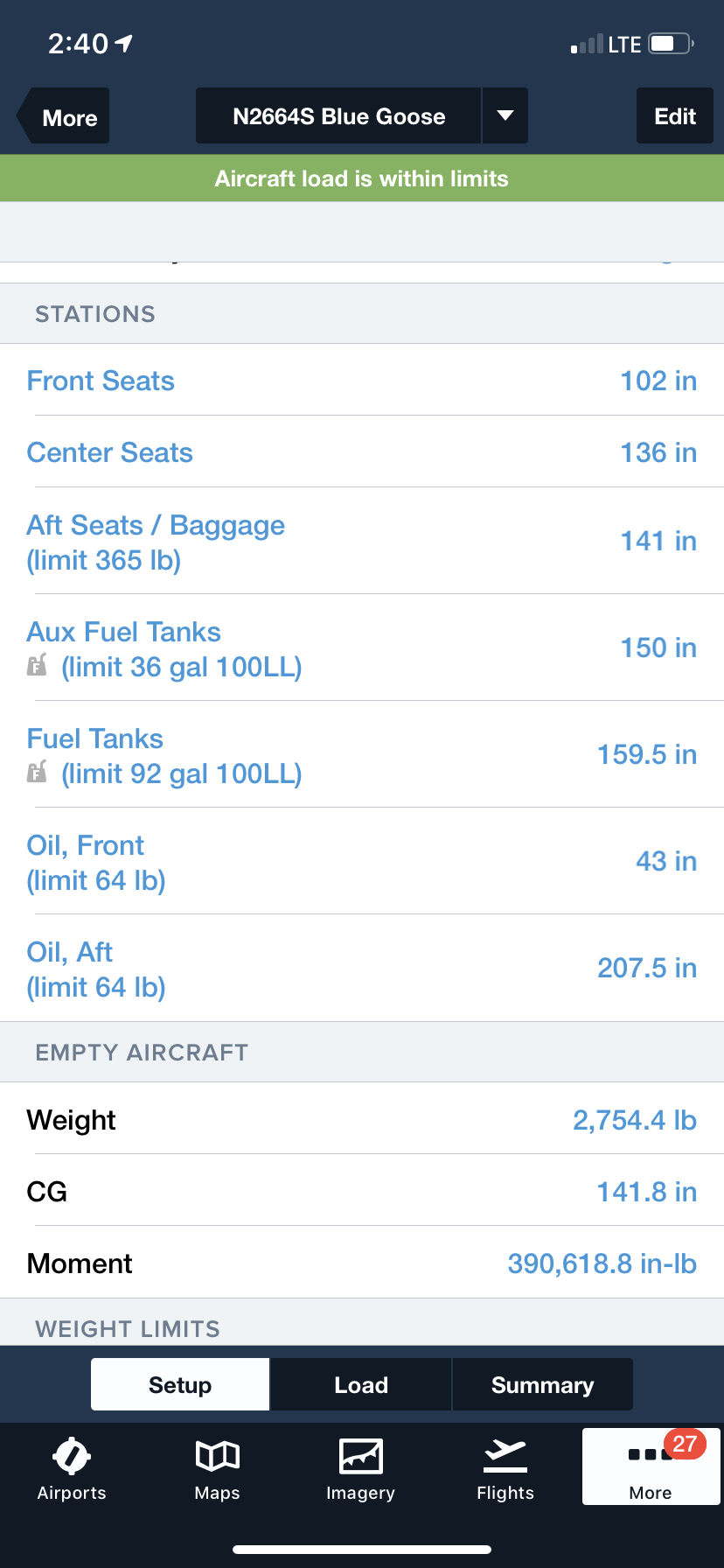Open the Oil, Front station

362,861
